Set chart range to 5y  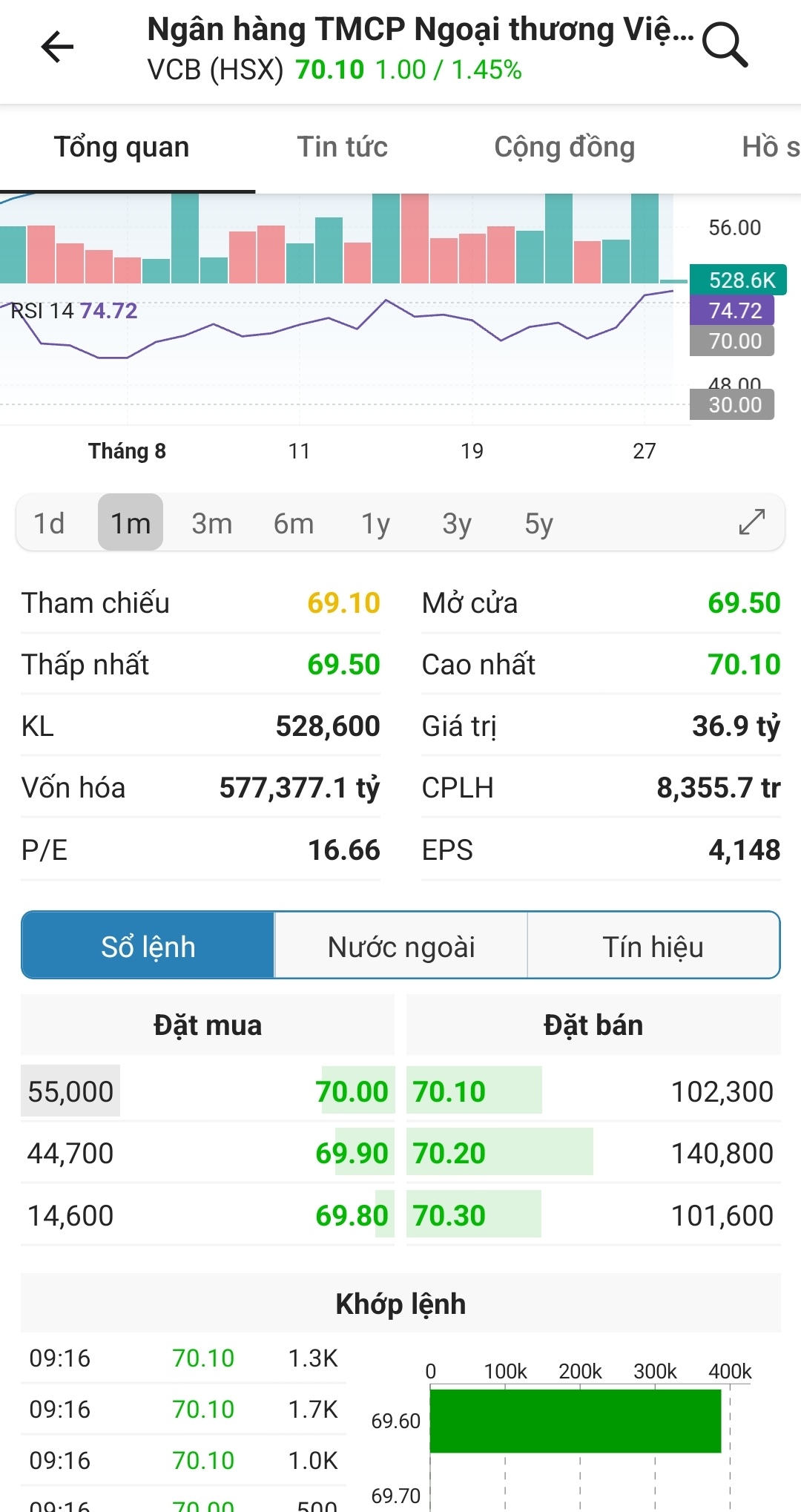(538, 523)
